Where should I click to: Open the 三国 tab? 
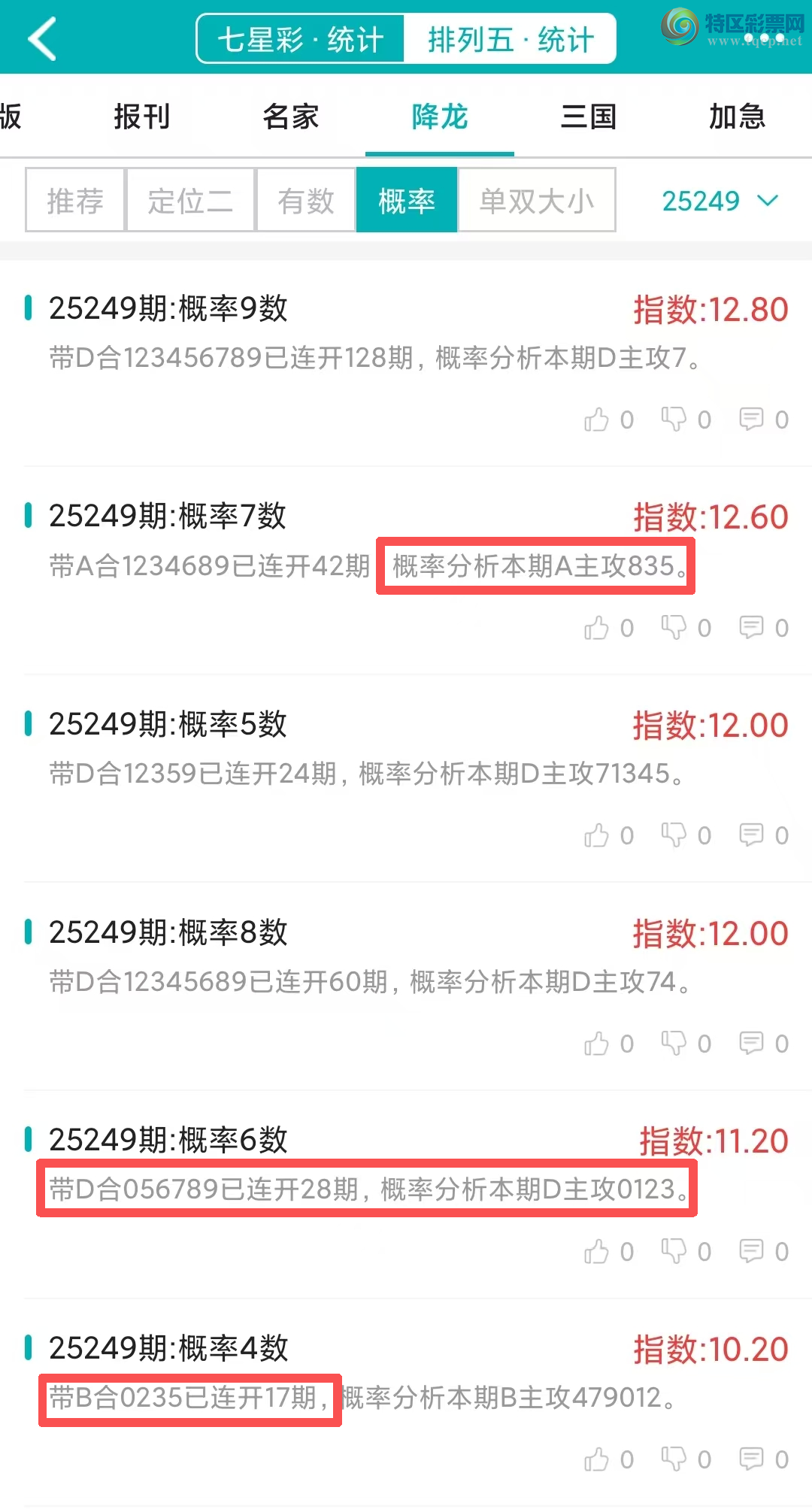point(589,117)
